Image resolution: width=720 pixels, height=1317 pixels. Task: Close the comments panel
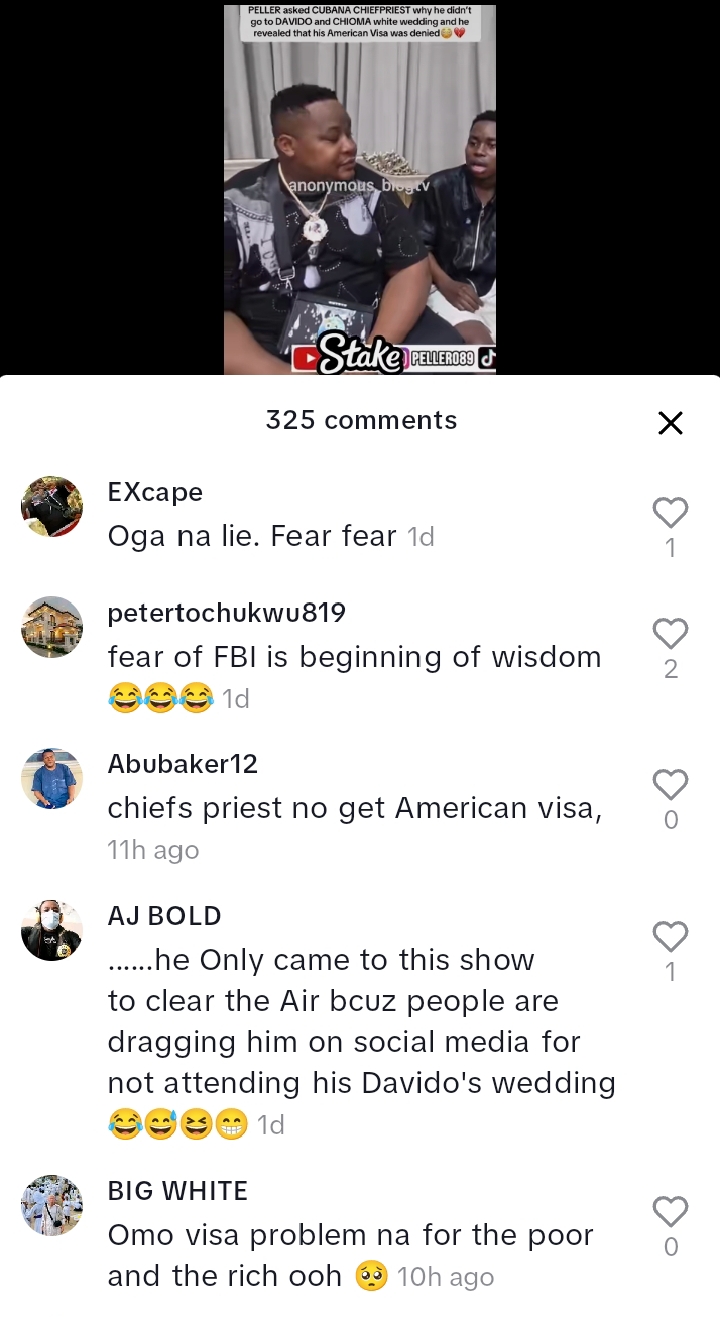[670, 423]
